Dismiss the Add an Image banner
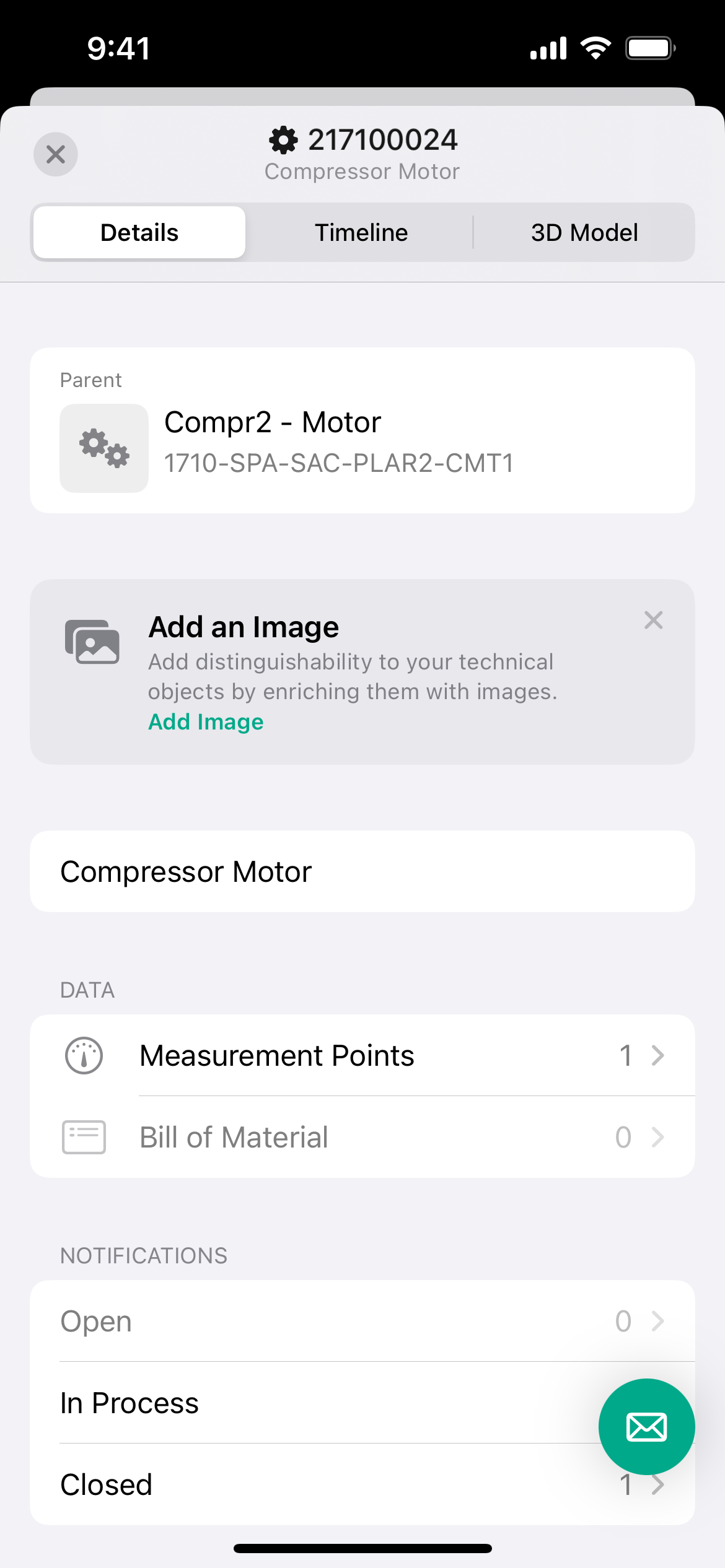725x1568 pixels. coord(654,620)
